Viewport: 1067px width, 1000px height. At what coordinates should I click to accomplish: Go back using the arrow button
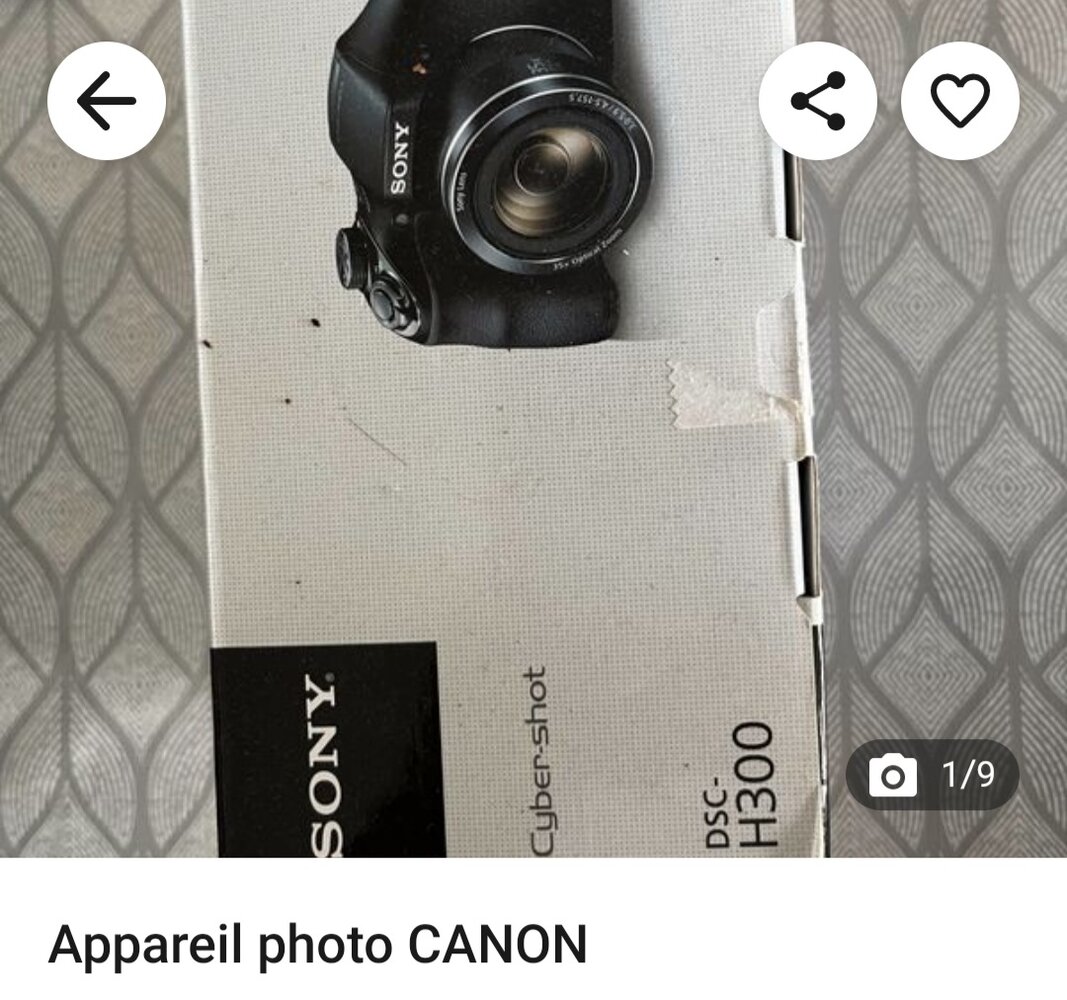coord(106,101)
